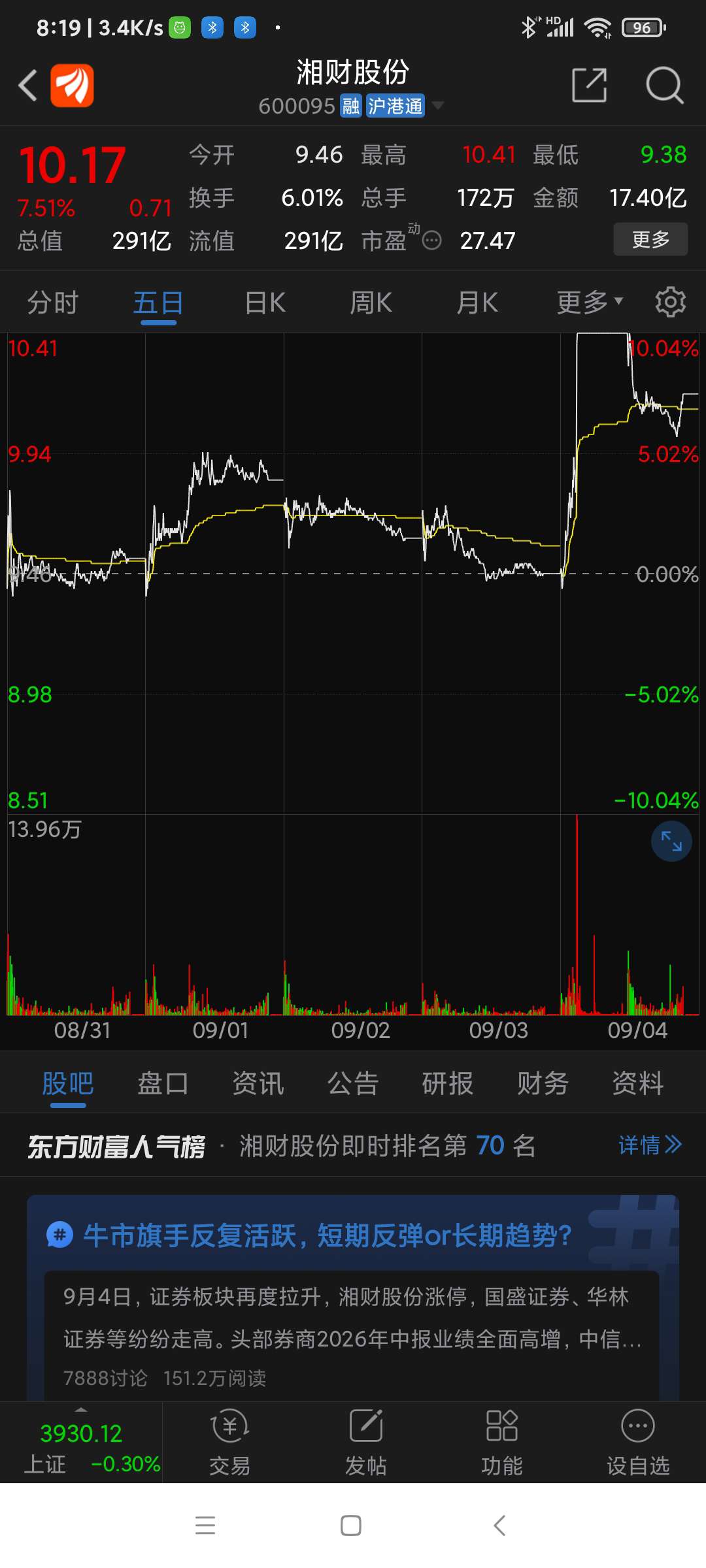Switch to the 分时 chart tab

pos(52,302)
